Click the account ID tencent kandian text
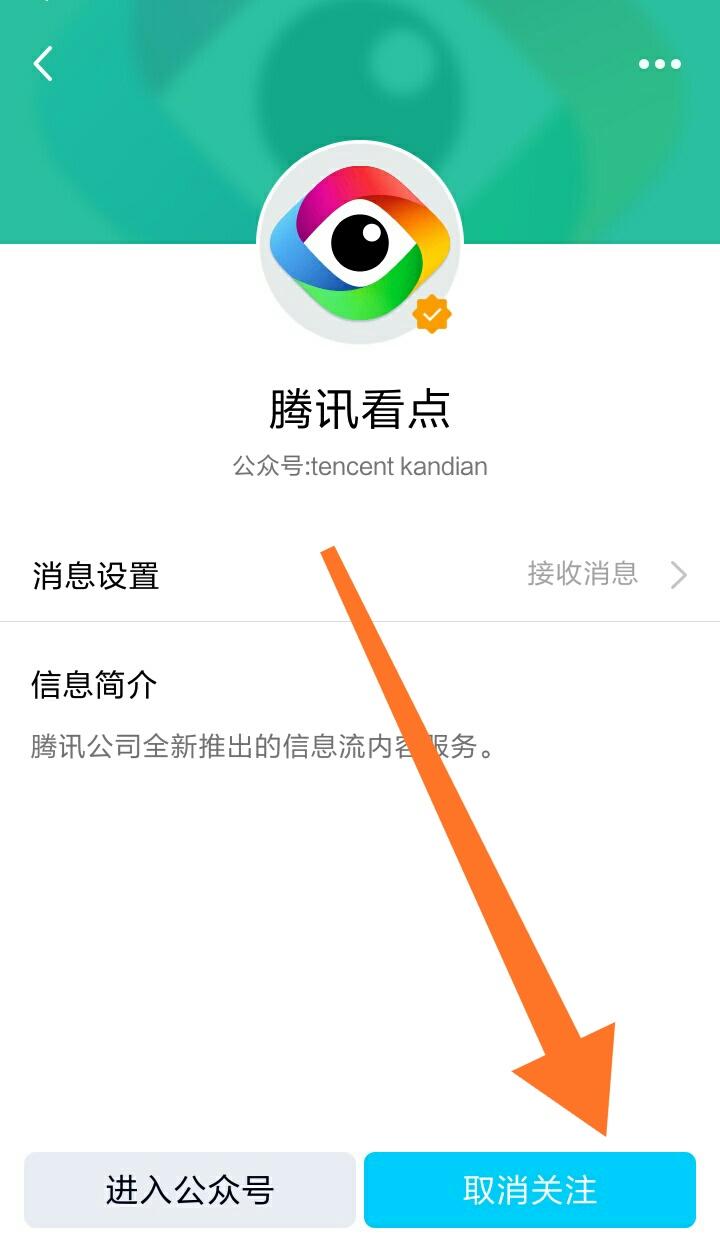Viewport: 720px width, 1244px height. click(360, 466)
